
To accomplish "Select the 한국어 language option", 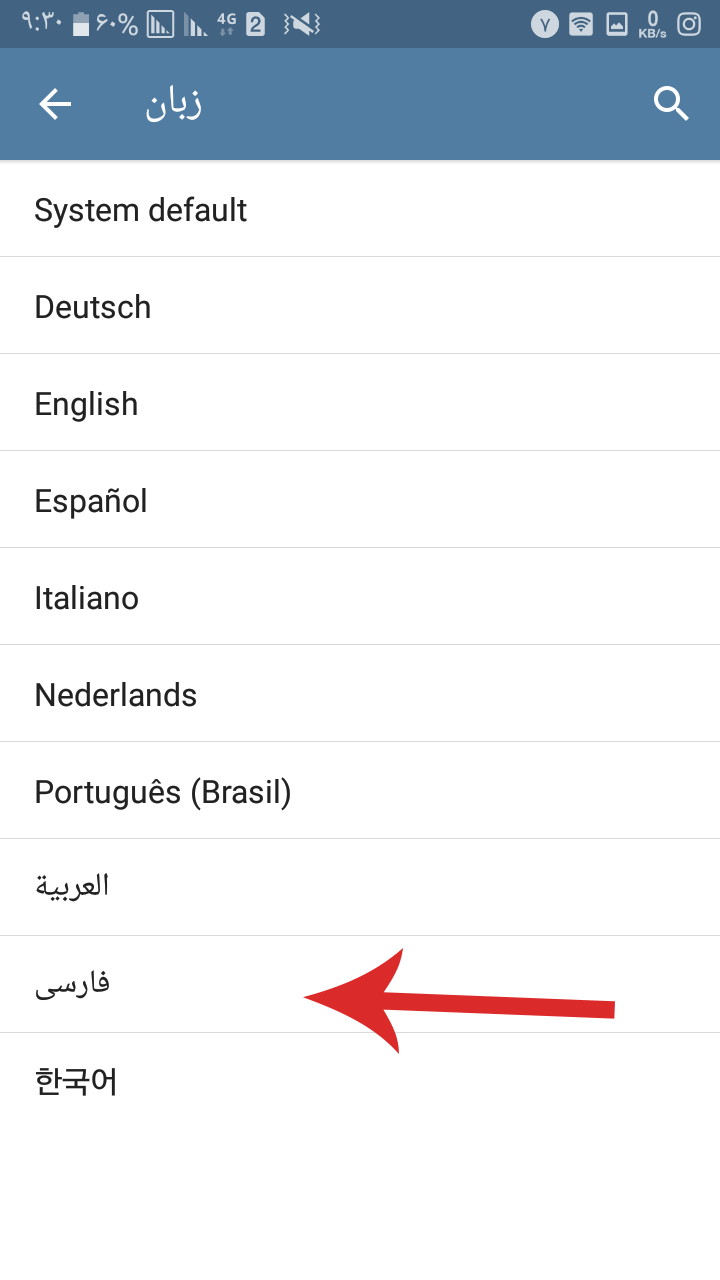I will 360,1082.
